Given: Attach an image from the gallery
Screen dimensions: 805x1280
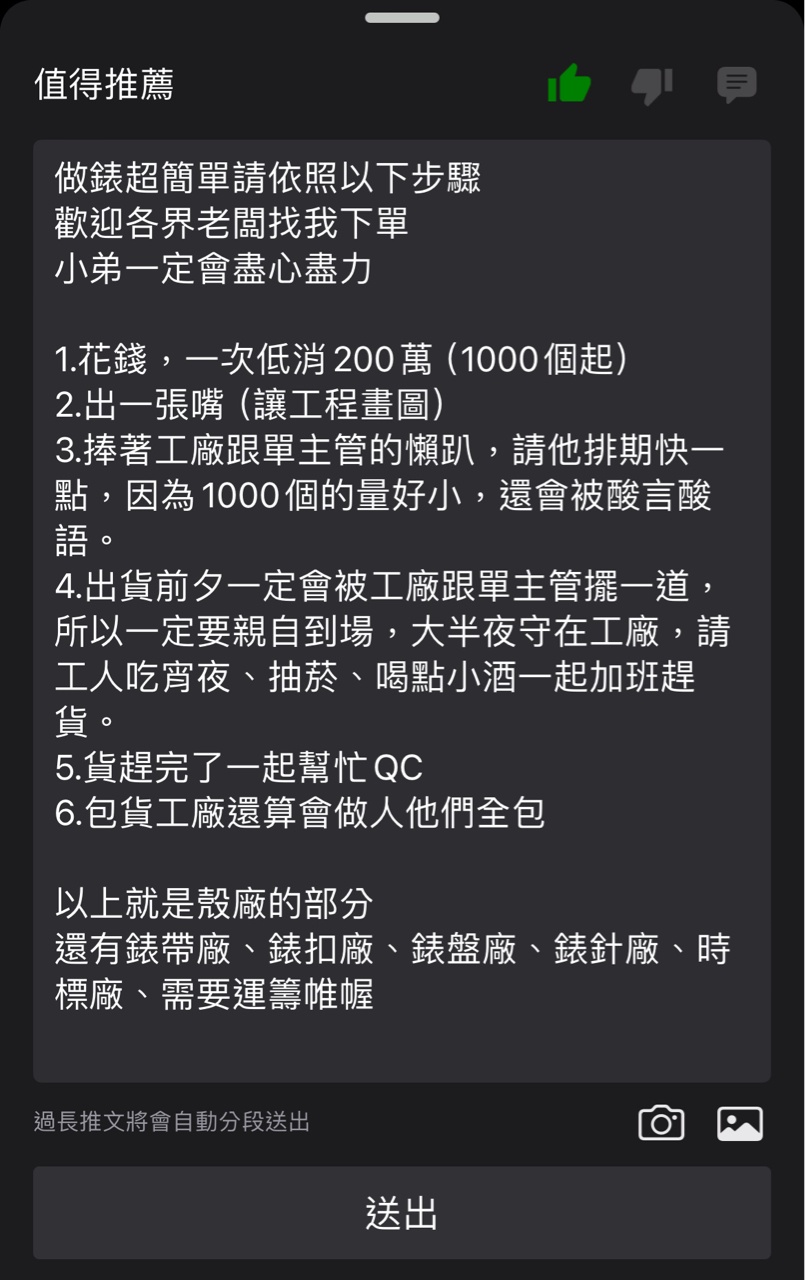Looking at the screenshot, I should coord(740,1122).
